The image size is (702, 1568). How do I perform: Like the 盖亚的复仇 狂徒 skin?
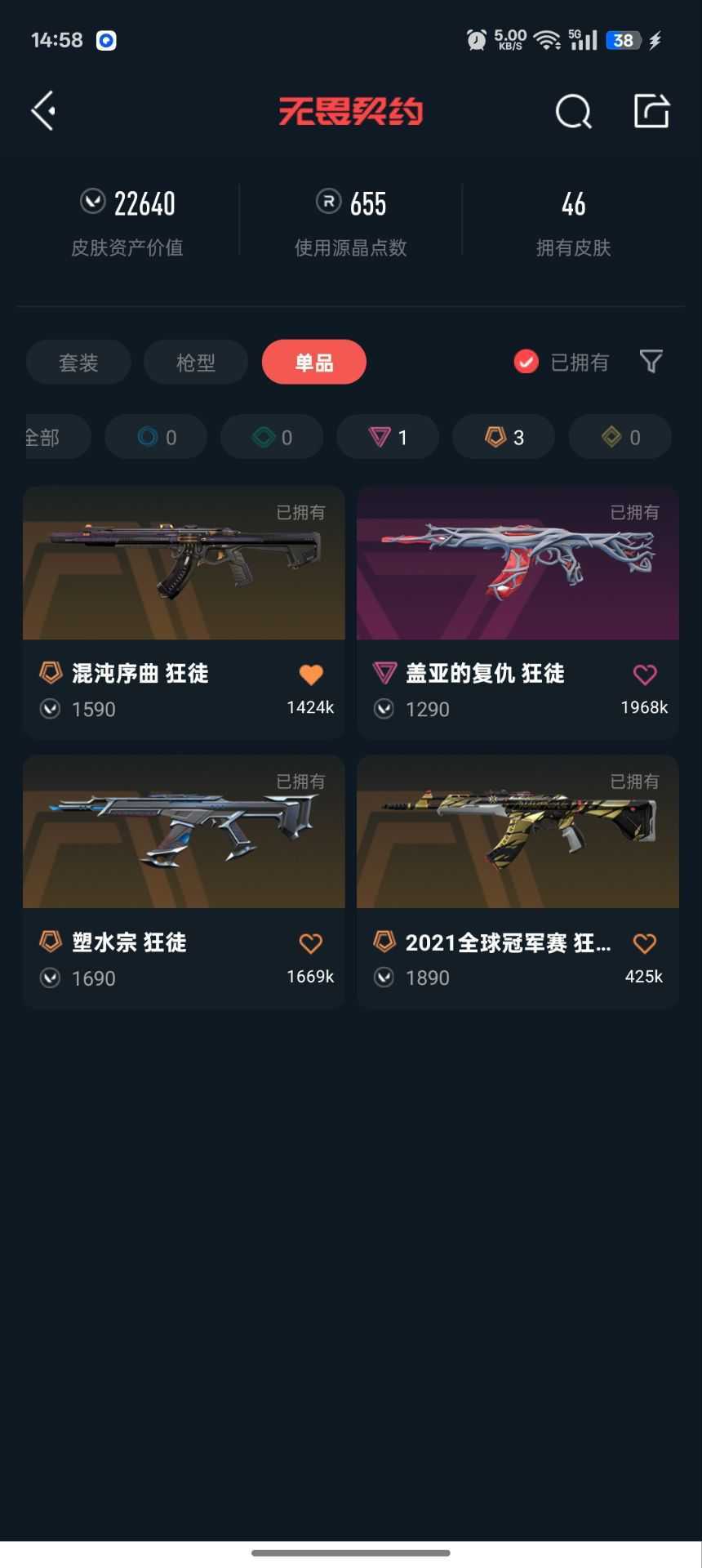coord(645,675)
